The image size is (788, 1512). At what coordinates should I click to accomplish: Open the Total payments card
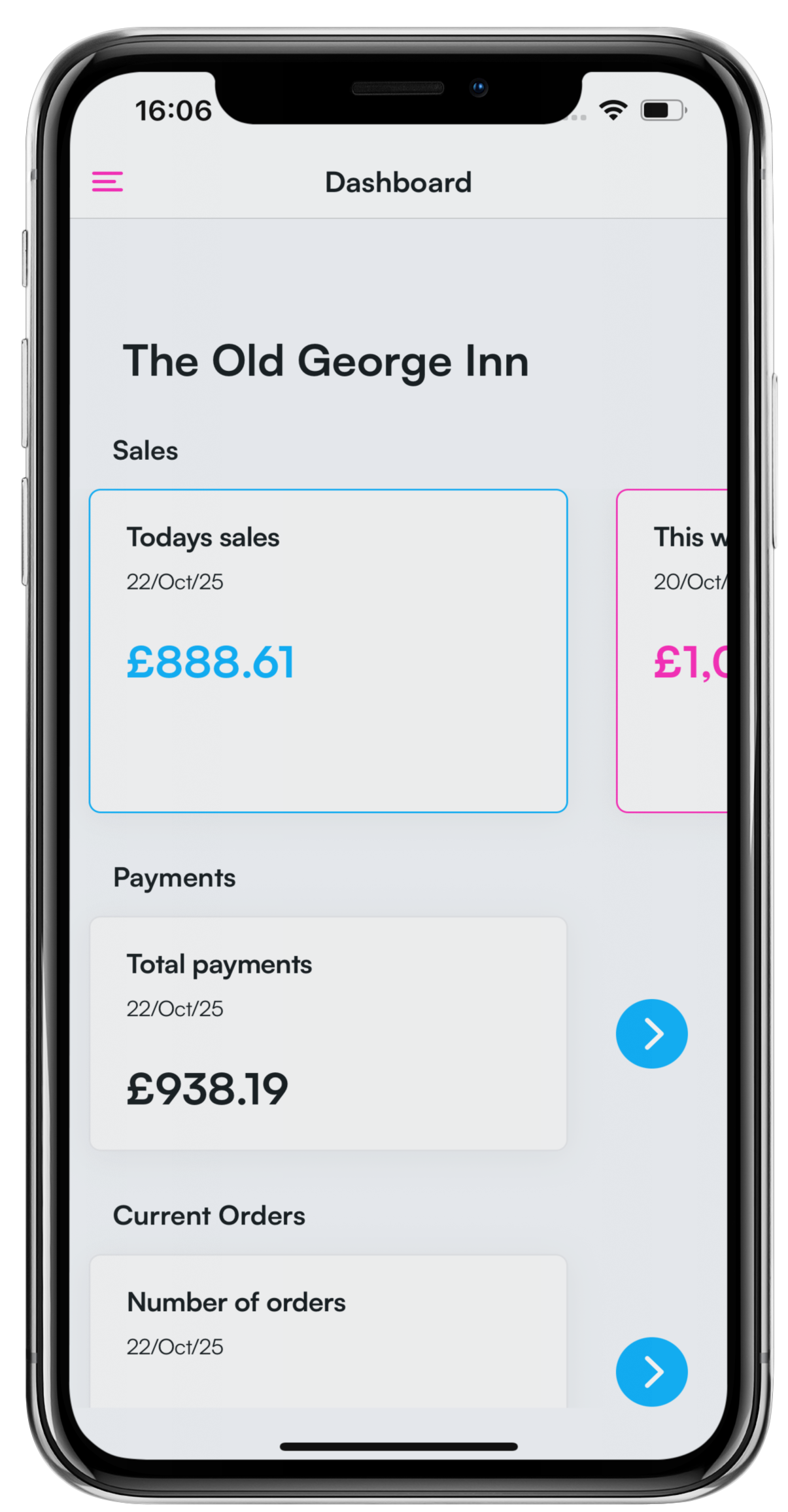[328, 1033]
